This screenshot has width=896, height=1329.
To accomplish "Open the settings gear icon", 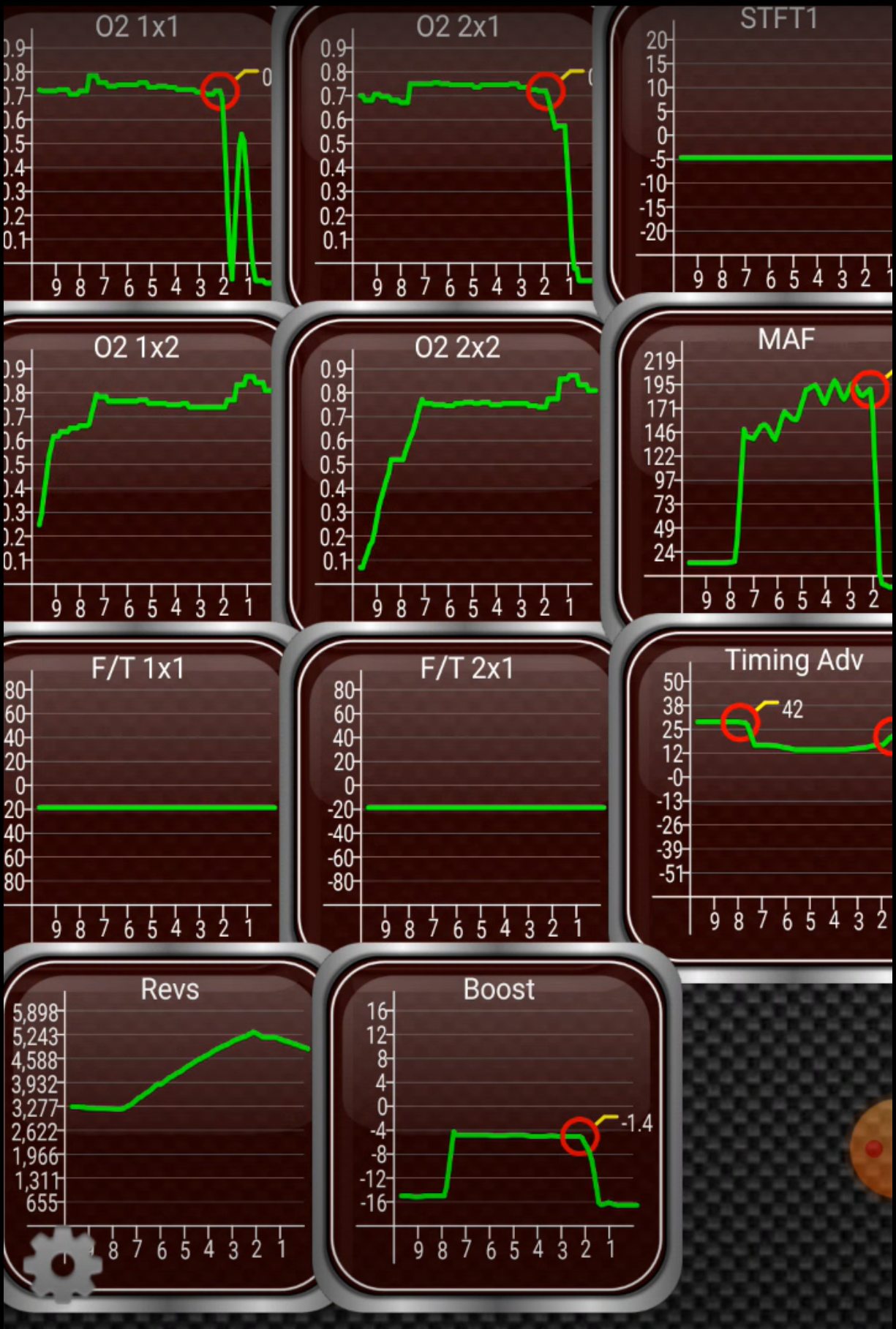I will point(62,1264).
